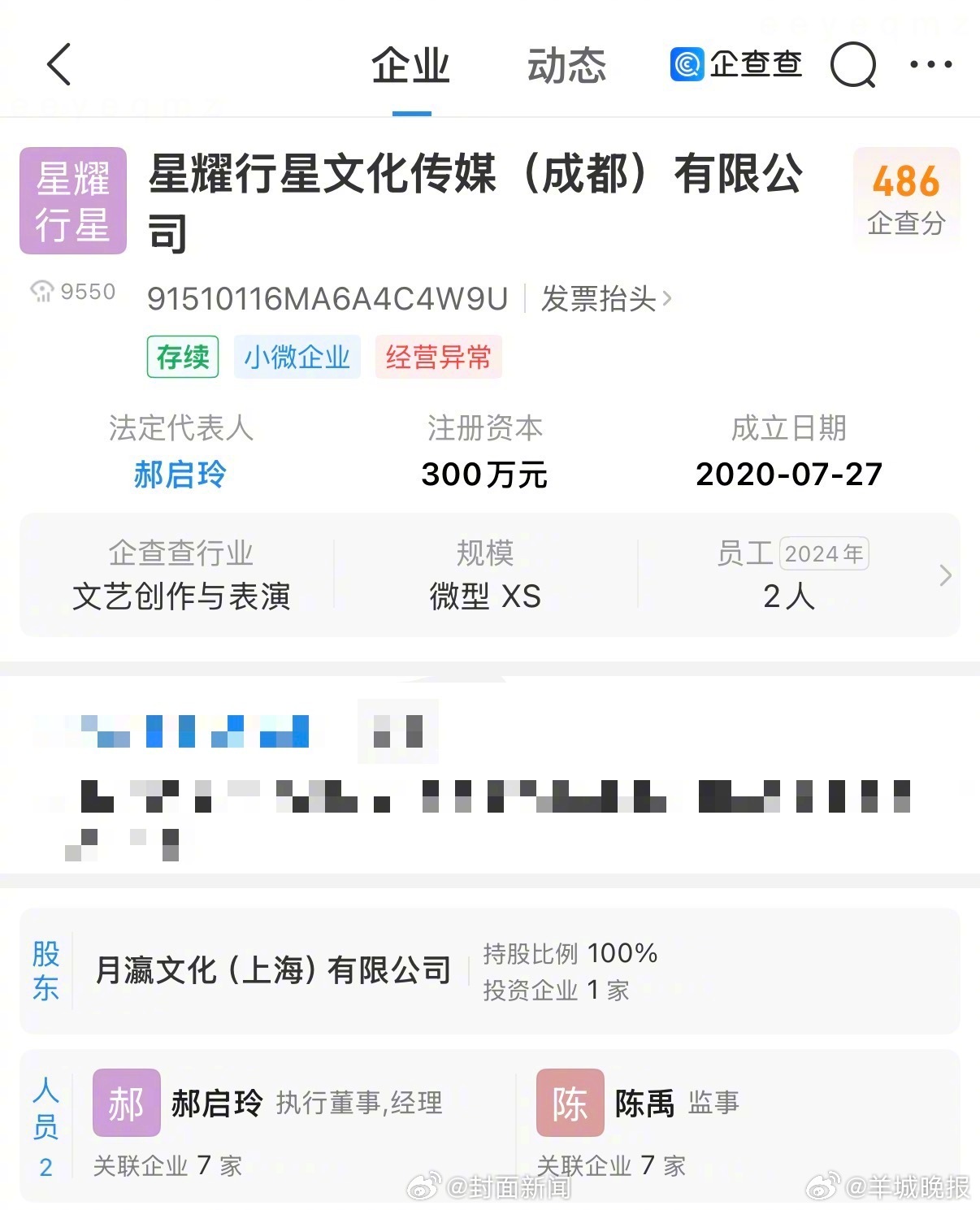
Task: Expand the 2024年 employee year selector
Action: (x=823, y=553)
